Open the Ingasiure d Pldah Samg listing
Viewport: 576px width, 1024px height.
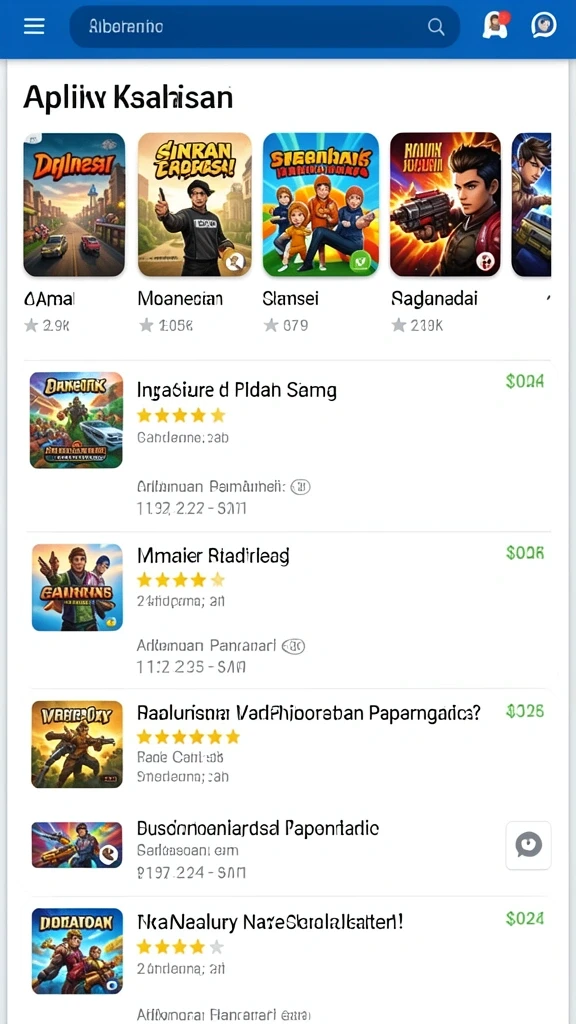[x=287, y=445]
